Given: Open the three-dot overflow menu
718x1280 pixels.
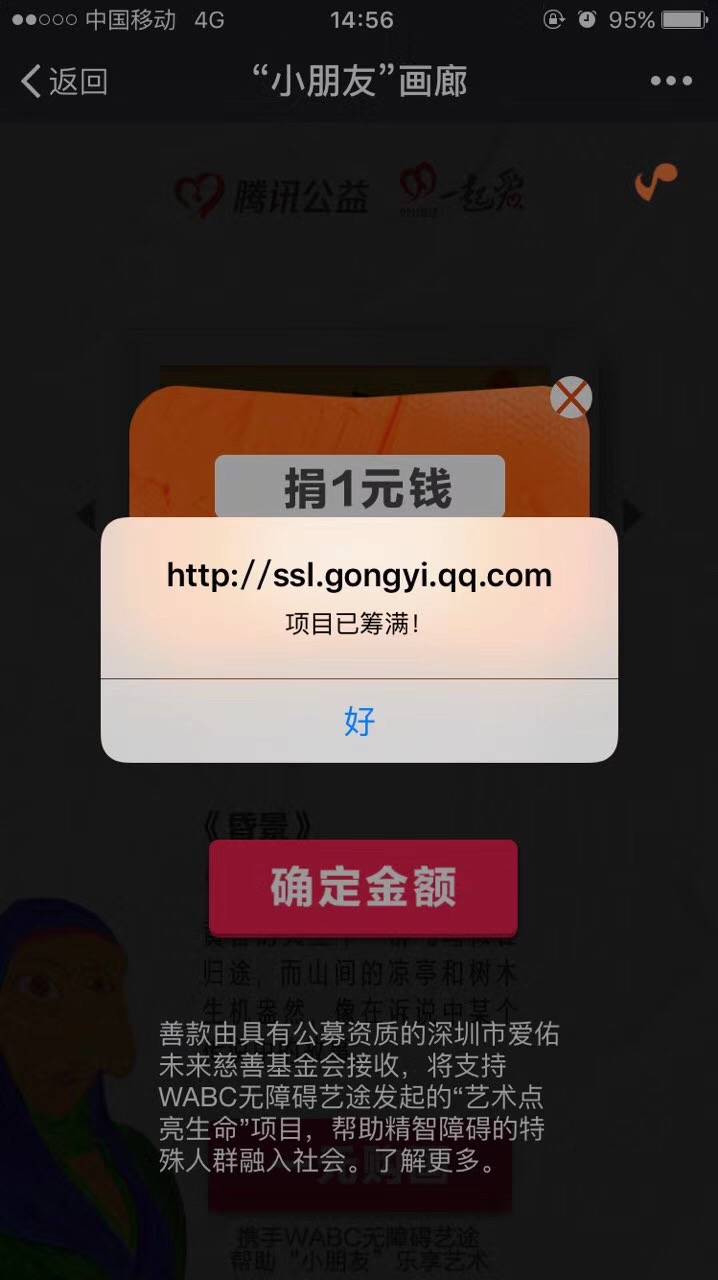Looking at the screenshot, I should [x=671, y=81].
